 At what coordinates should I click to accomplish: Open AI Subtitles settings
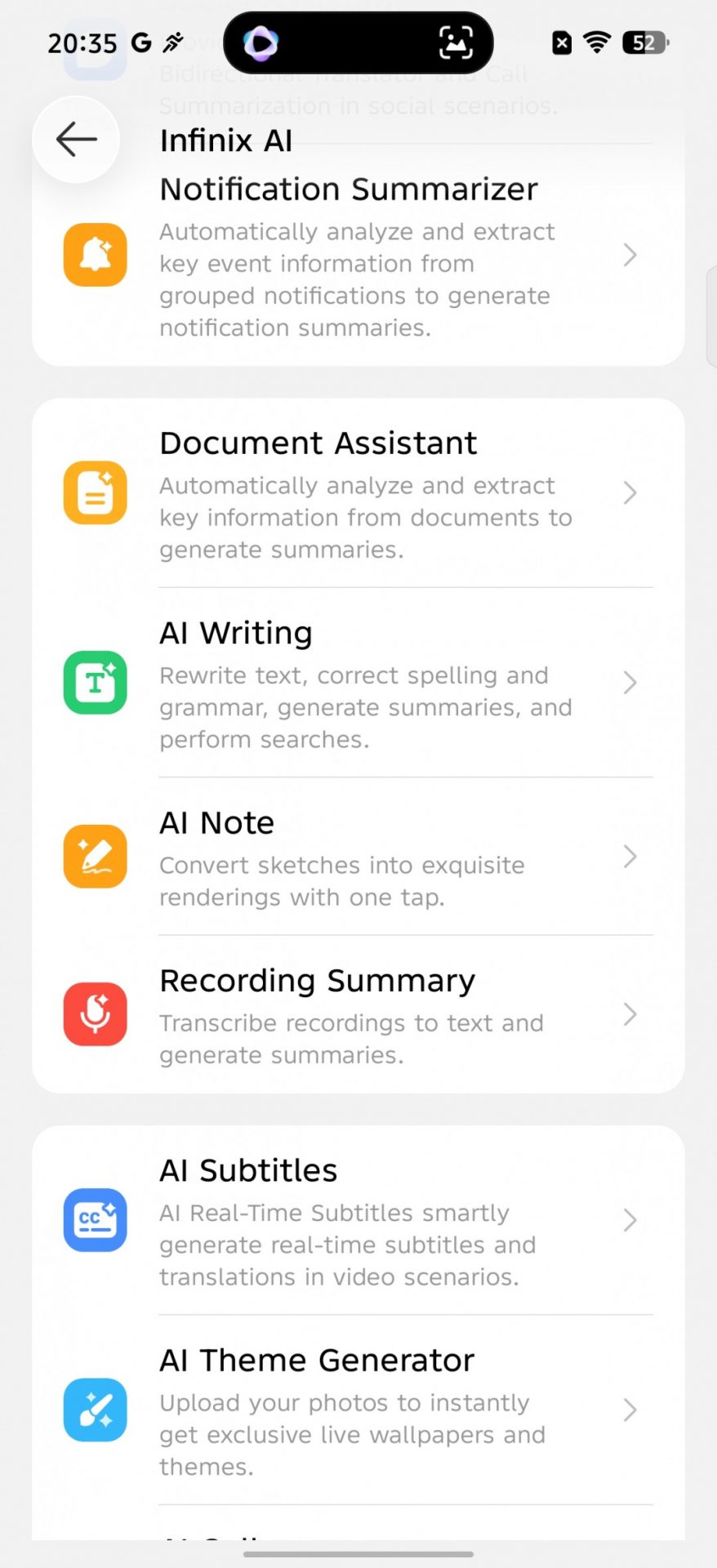point(358,1220)
